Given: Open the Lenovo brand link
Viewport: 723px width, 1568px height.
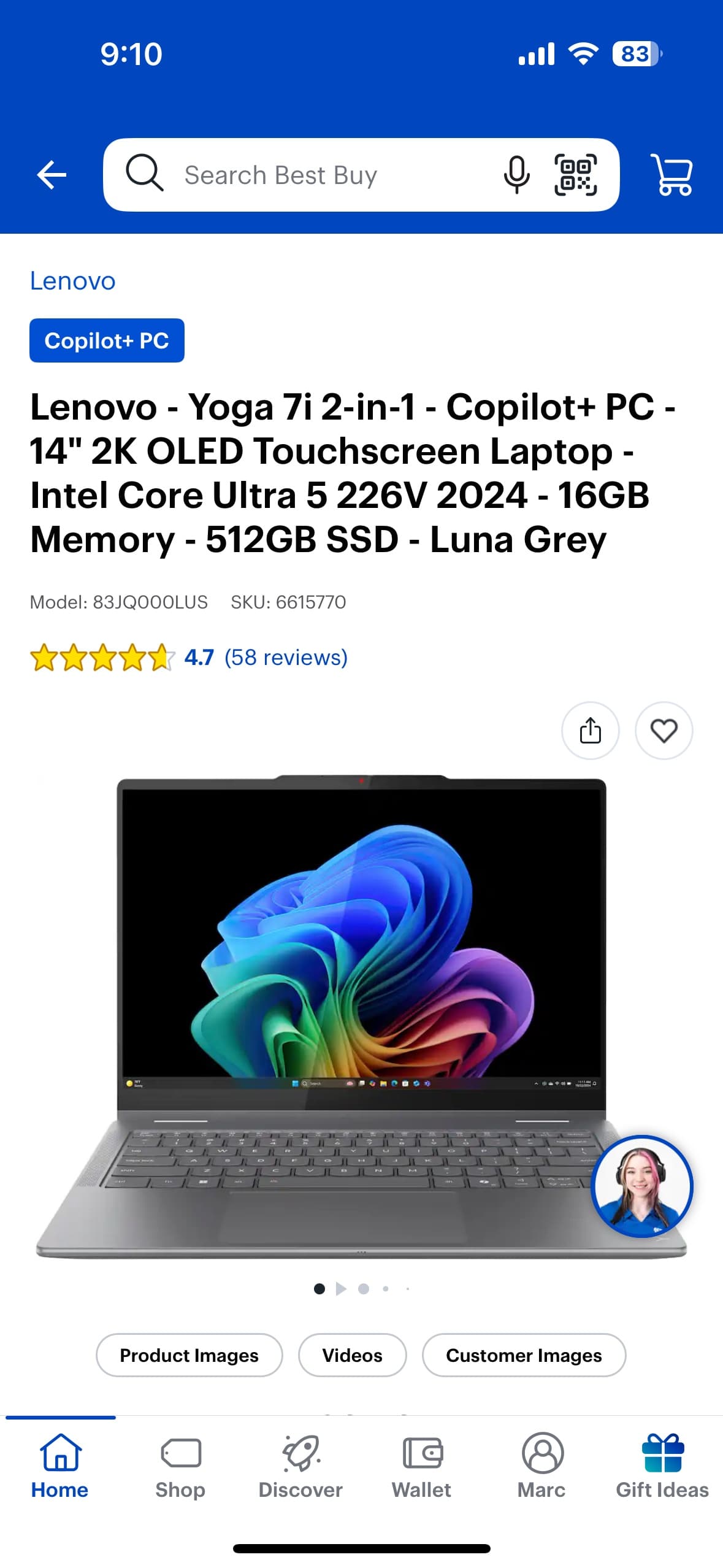Looking at the screenshot, I should pos(72,281).
